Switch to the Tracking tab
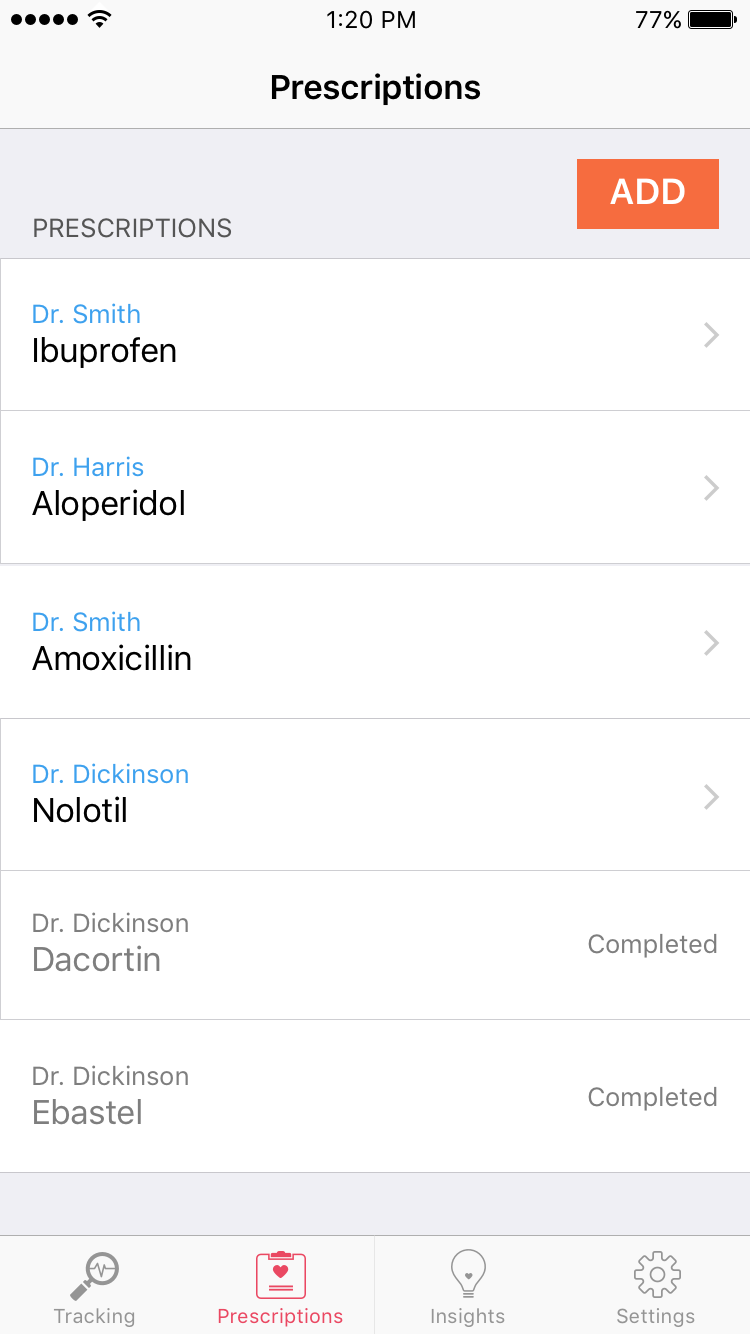 [94, 1288]
